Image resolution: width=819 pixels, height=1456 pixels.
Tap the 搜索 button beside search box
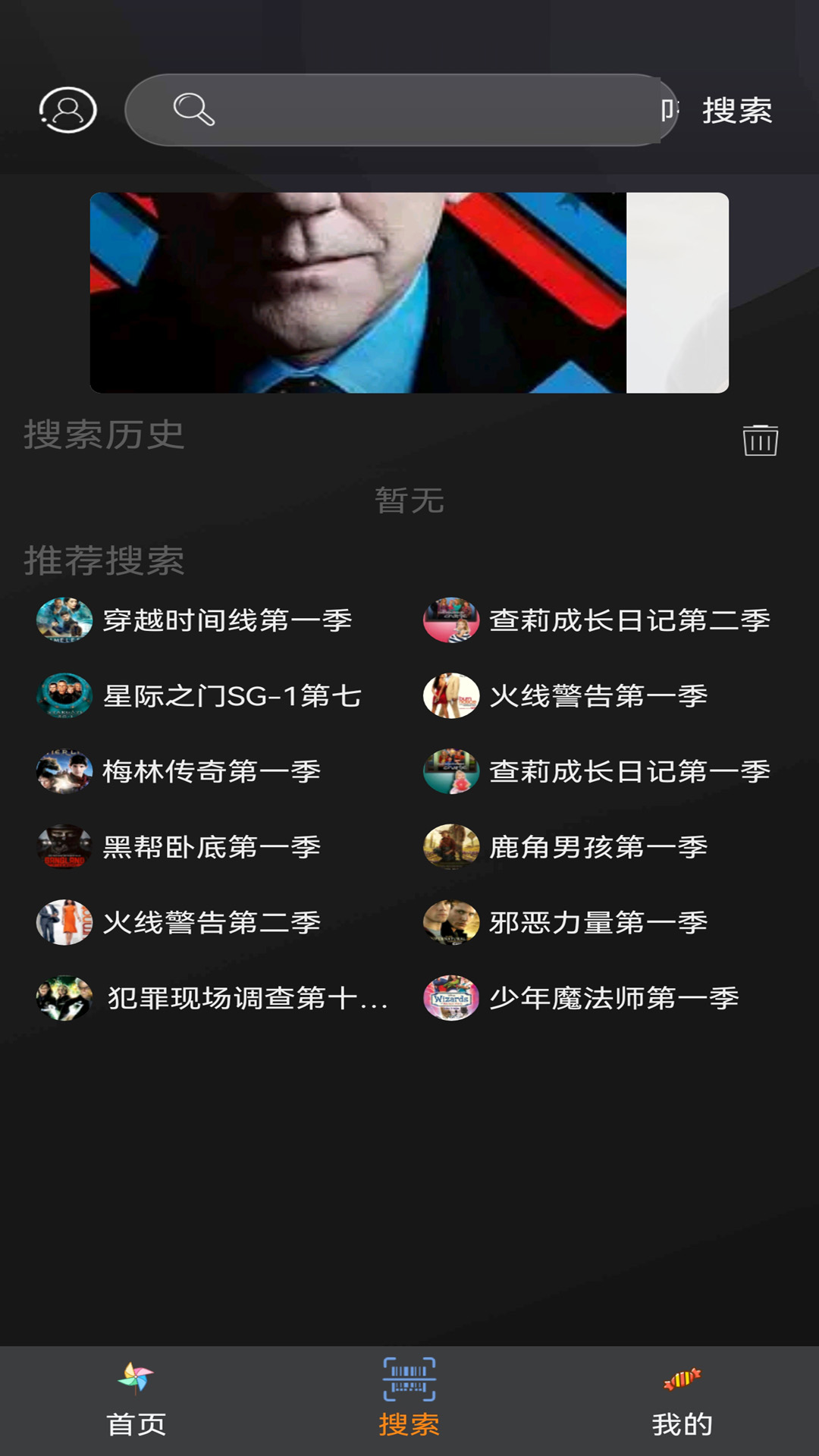coord(736,111)
